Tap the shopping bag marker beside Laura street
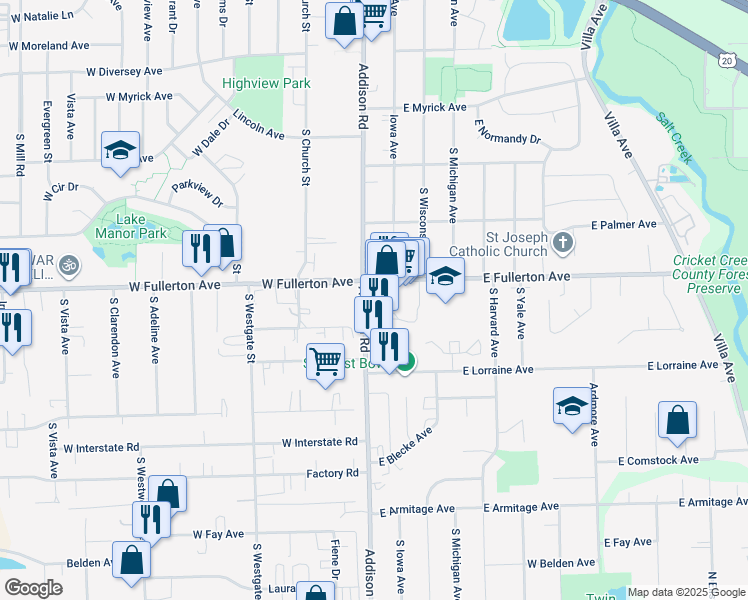748x600 pixels. 316,591
